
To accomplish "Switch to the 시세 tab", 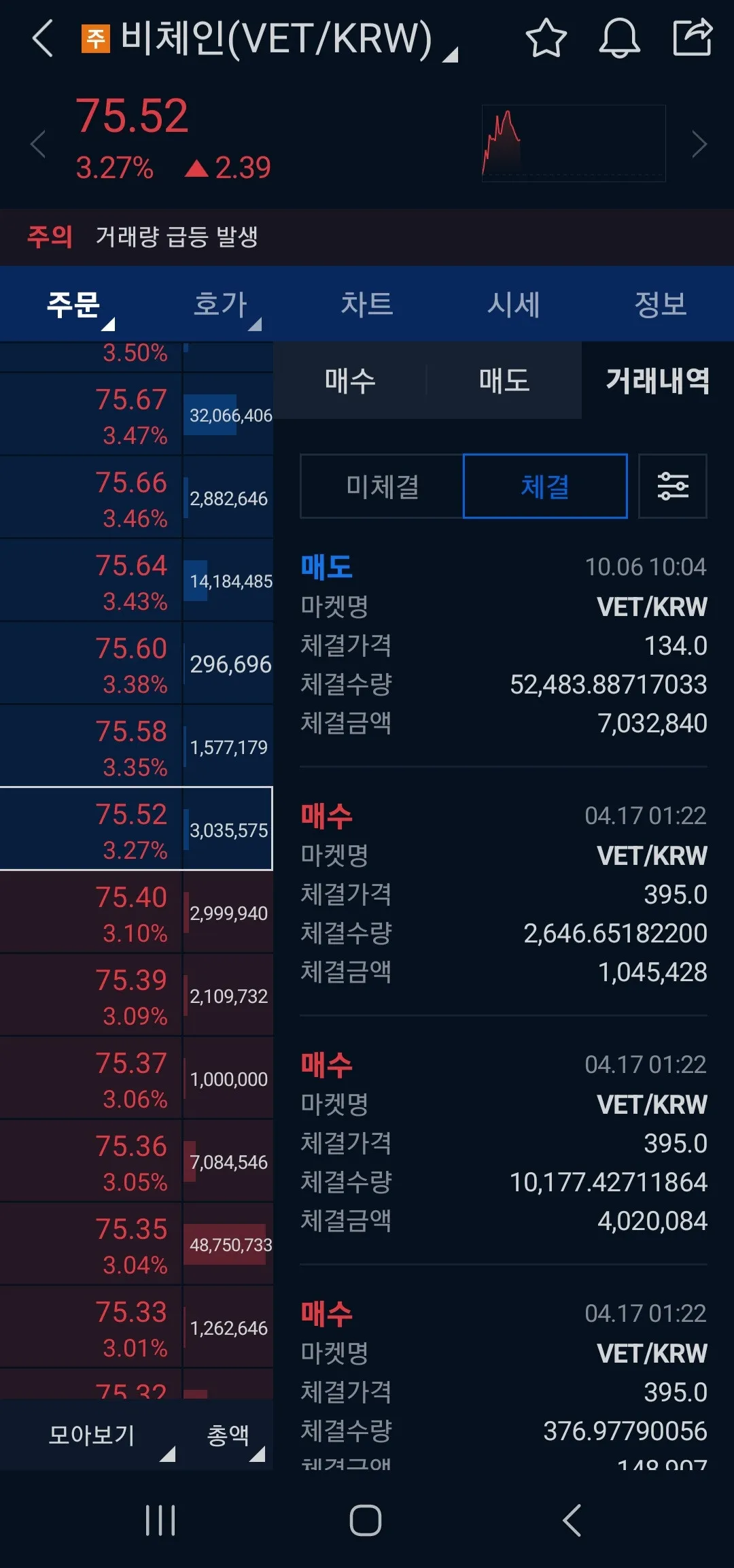I will [514, 304].
